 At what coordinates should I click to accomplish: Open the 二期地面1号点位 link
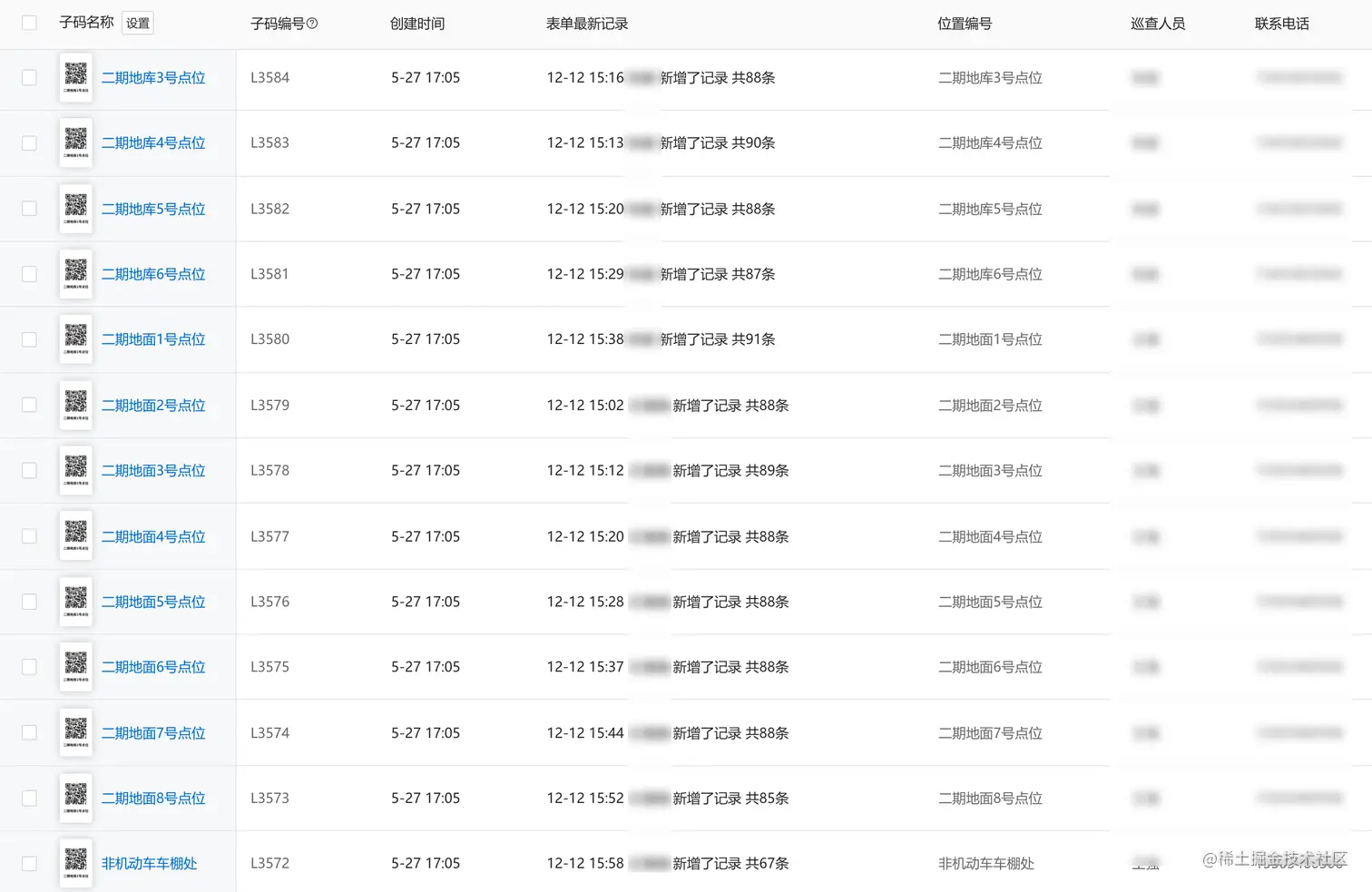(153, 339)
